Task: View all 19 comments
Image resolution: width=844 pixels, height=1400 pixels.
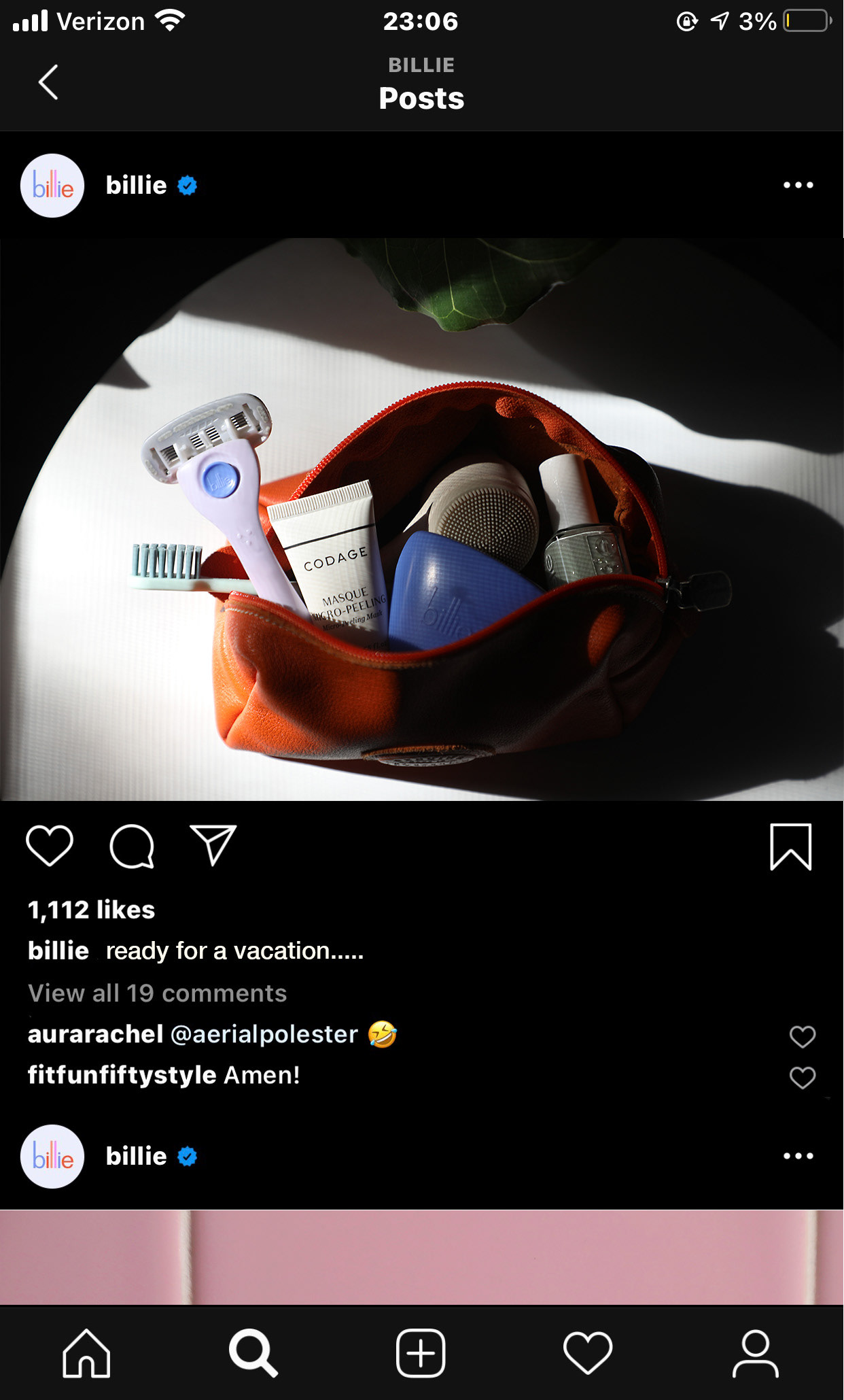Action: pos(157,993)
